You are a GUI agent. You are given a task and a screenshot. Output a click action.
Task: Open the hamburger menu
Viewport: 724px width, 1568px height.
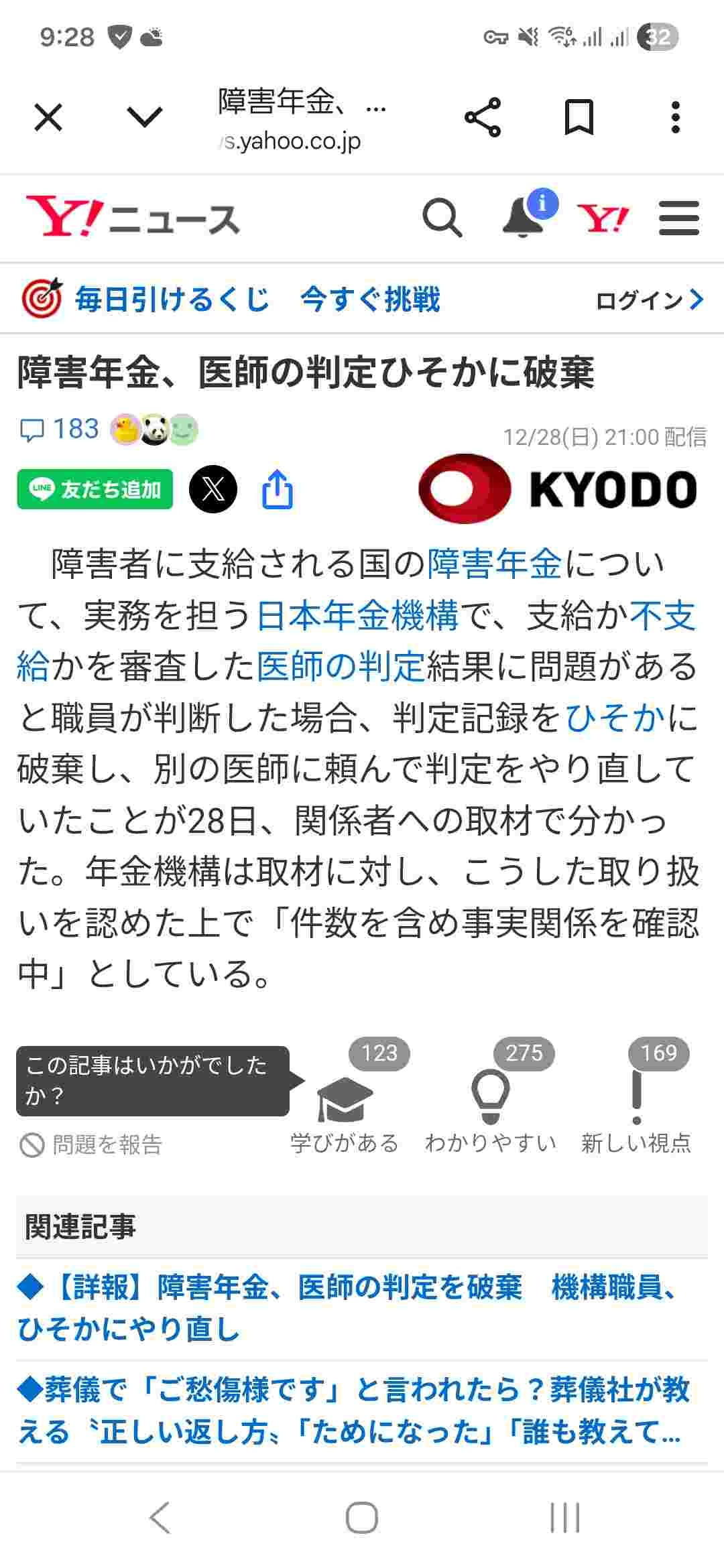(678, 218)
